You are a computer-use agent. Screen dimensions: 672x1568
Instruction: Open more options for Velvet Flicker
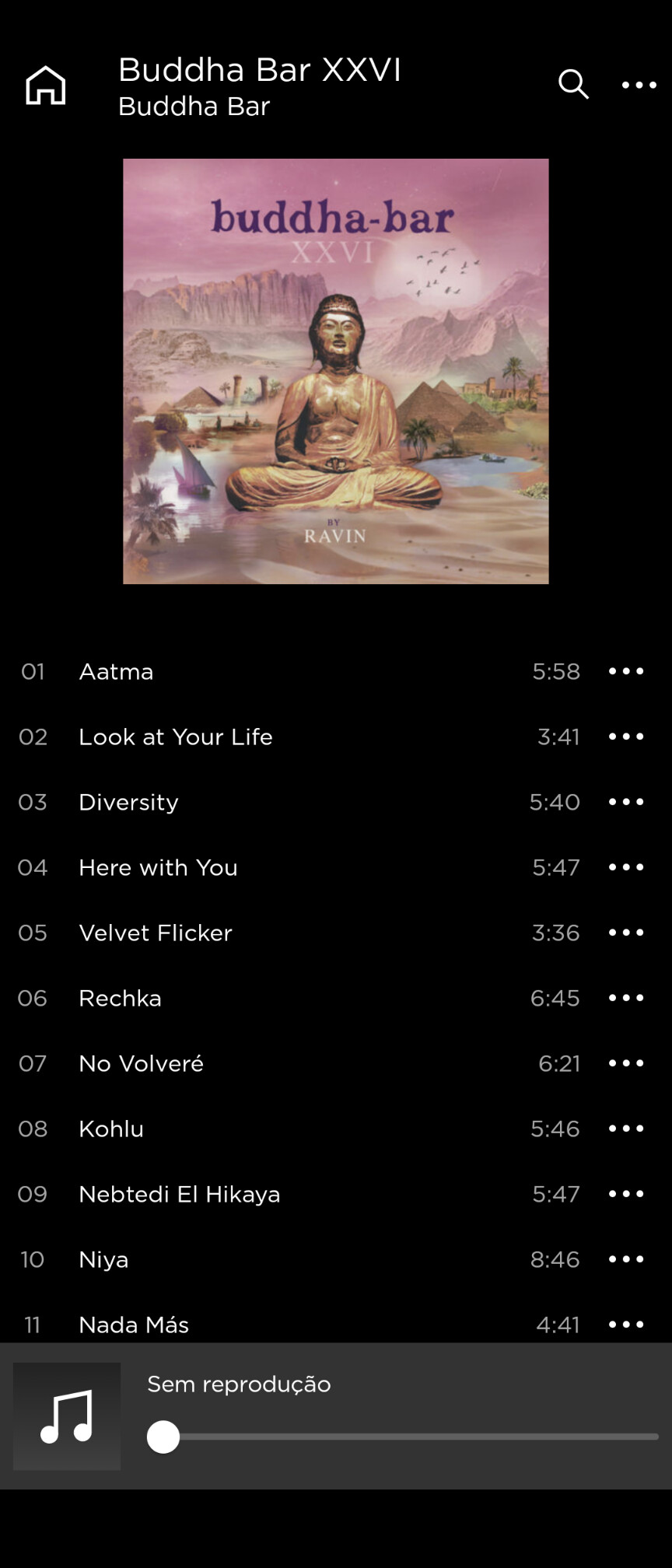(x=626, y=933)
